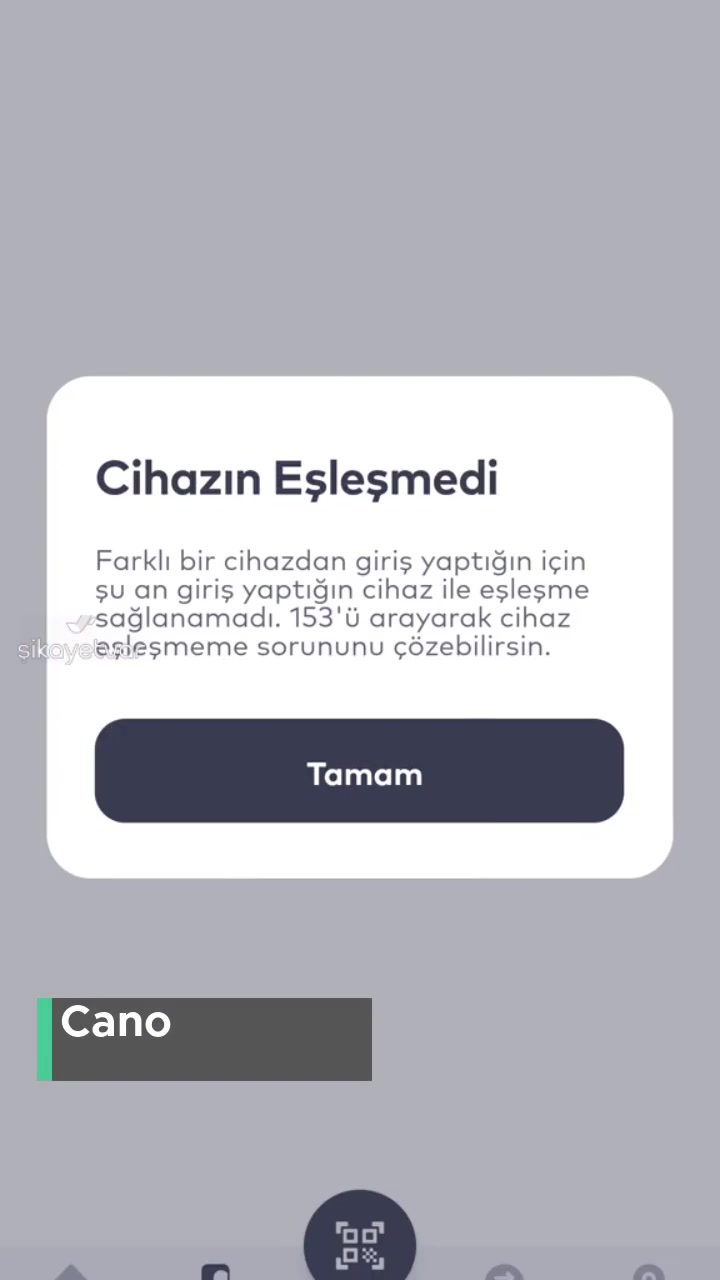Tap the Tamam button
Viewport: 720px width, 1280px height.
point(360,772)
